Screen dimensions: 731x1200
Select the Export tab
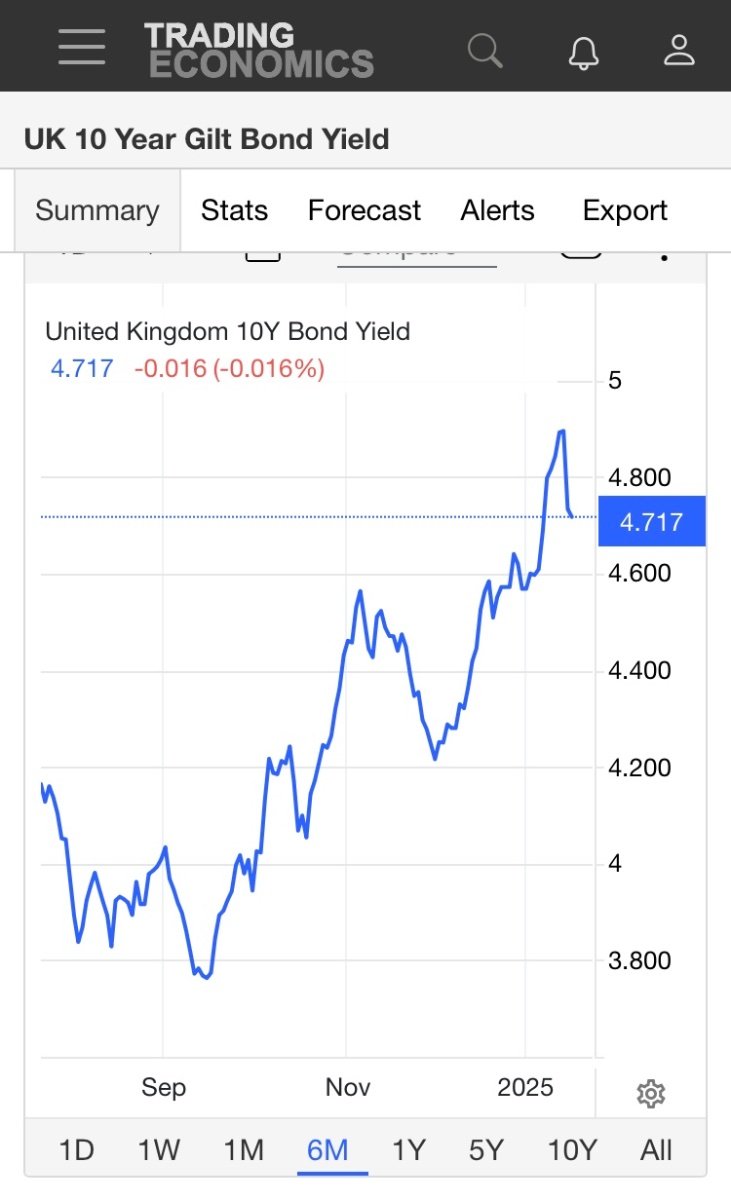click(625, 211)
